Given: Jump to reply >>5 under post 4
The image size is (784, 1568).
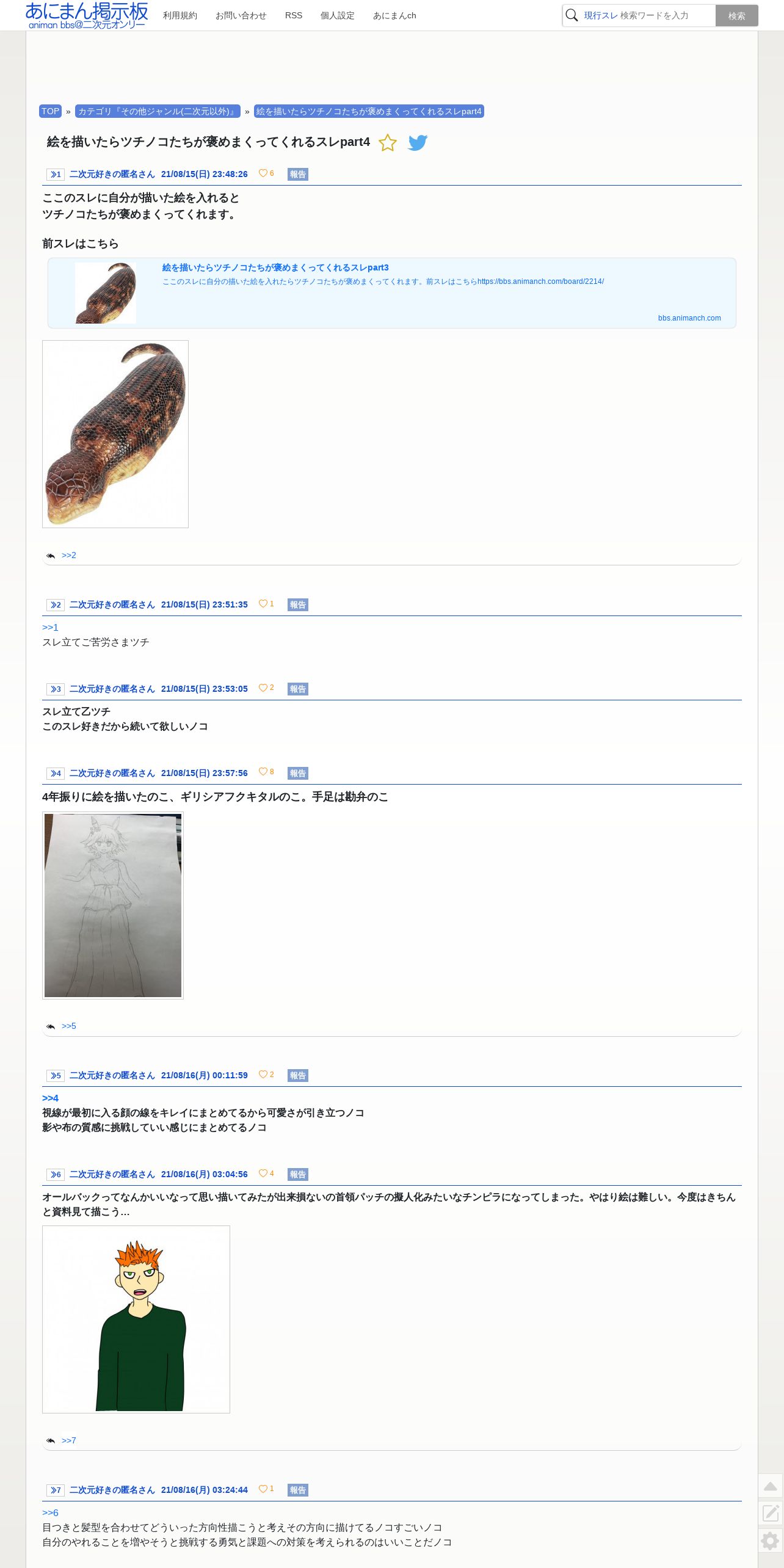Looking at the screenshot, I should coord(69,1026).
